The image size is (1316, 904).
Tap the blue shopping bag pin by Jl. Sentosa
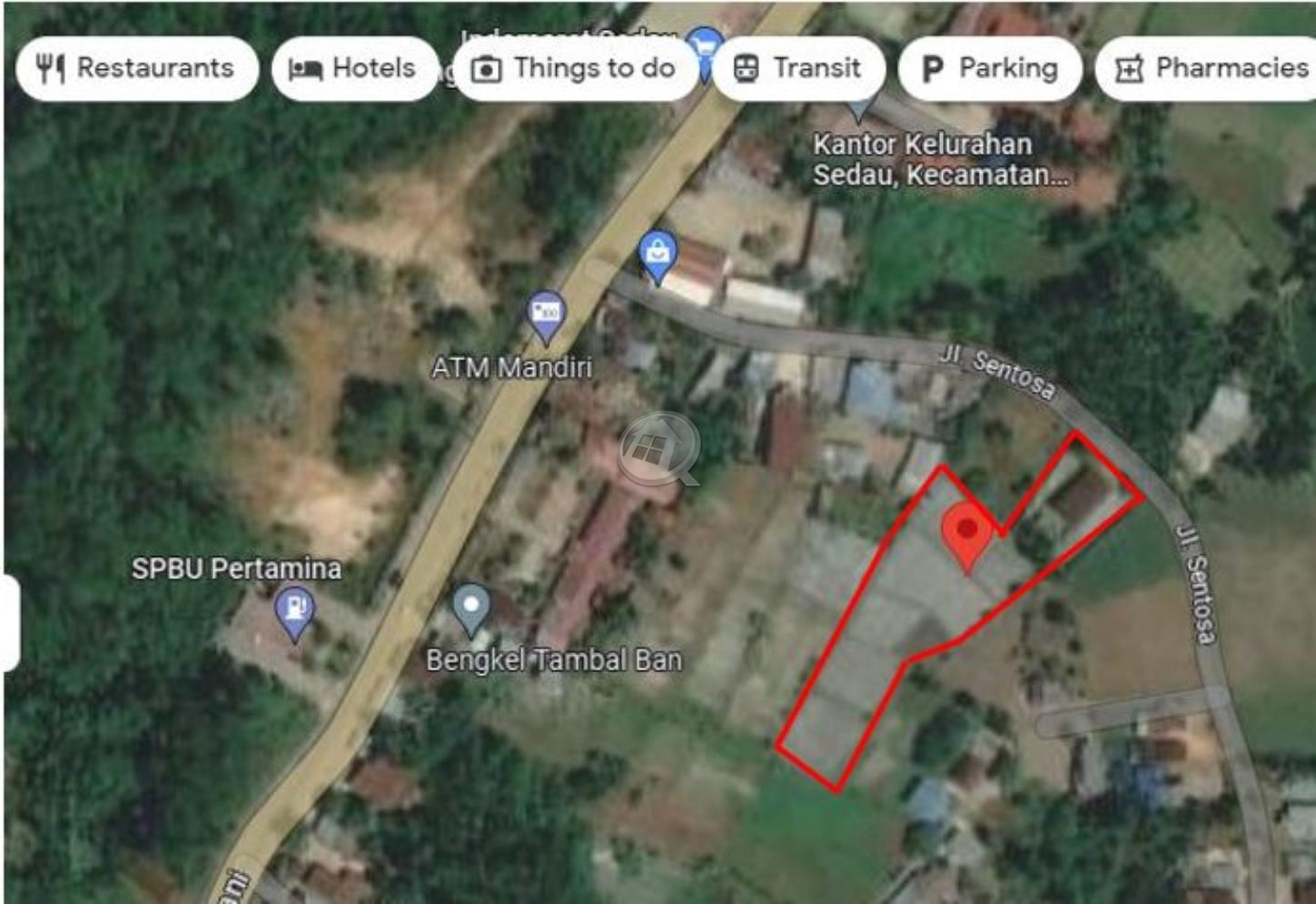(658, 254)
